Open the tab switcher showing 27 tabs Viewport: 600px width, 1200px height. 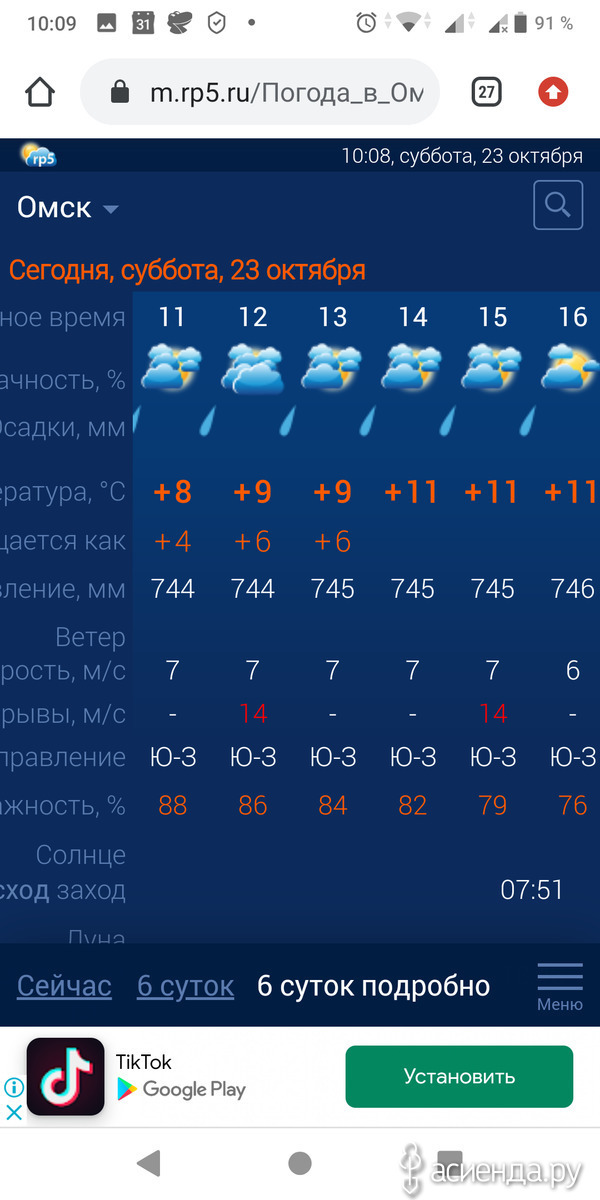[x=486, y=93]
